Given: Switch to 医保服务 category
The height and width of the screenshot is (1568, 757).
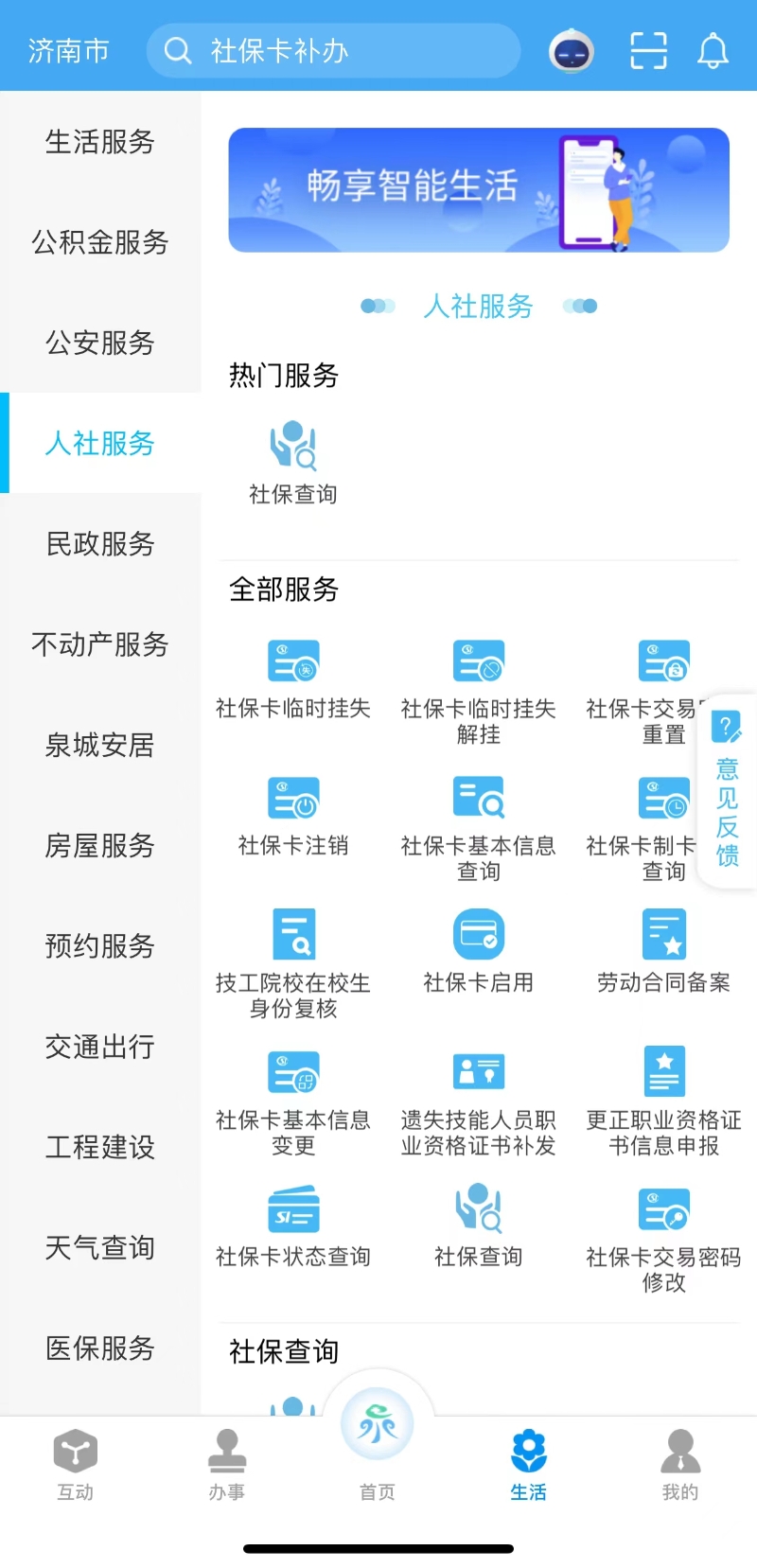Looking at the screenshot, I should pos(100,1348).
